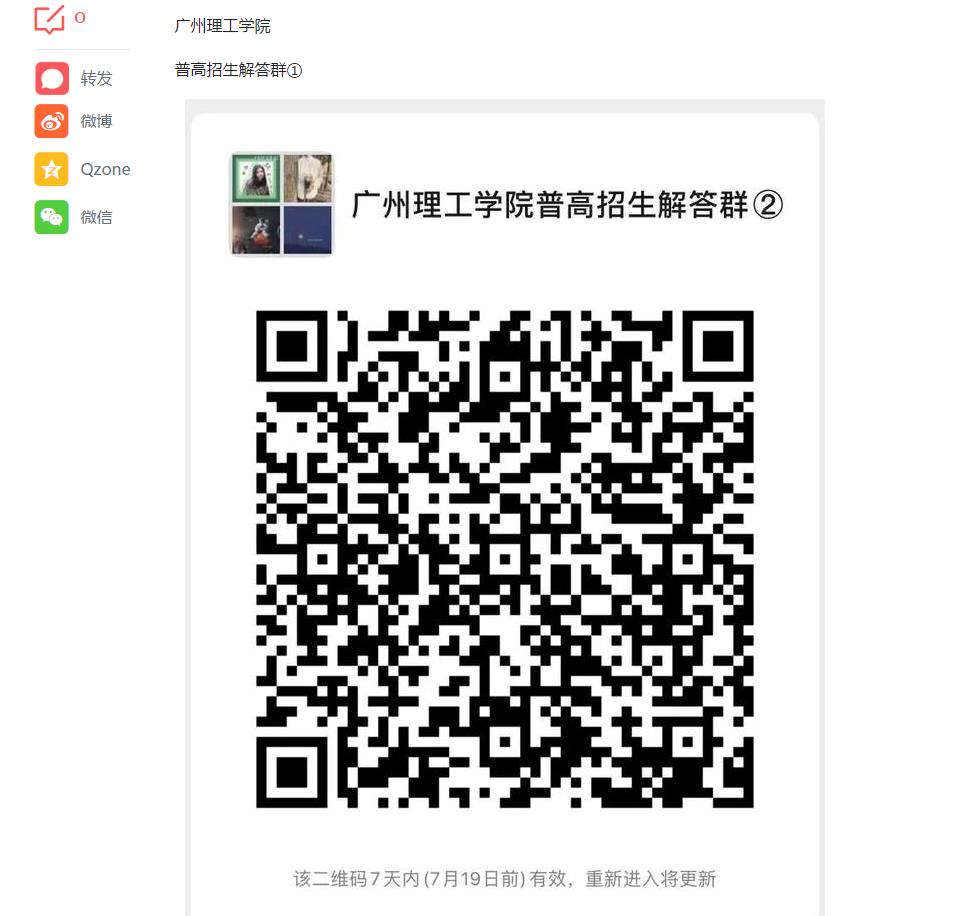Open the comment icon showing 0
Screen dimensions: 961x916
tap(50, 19)
